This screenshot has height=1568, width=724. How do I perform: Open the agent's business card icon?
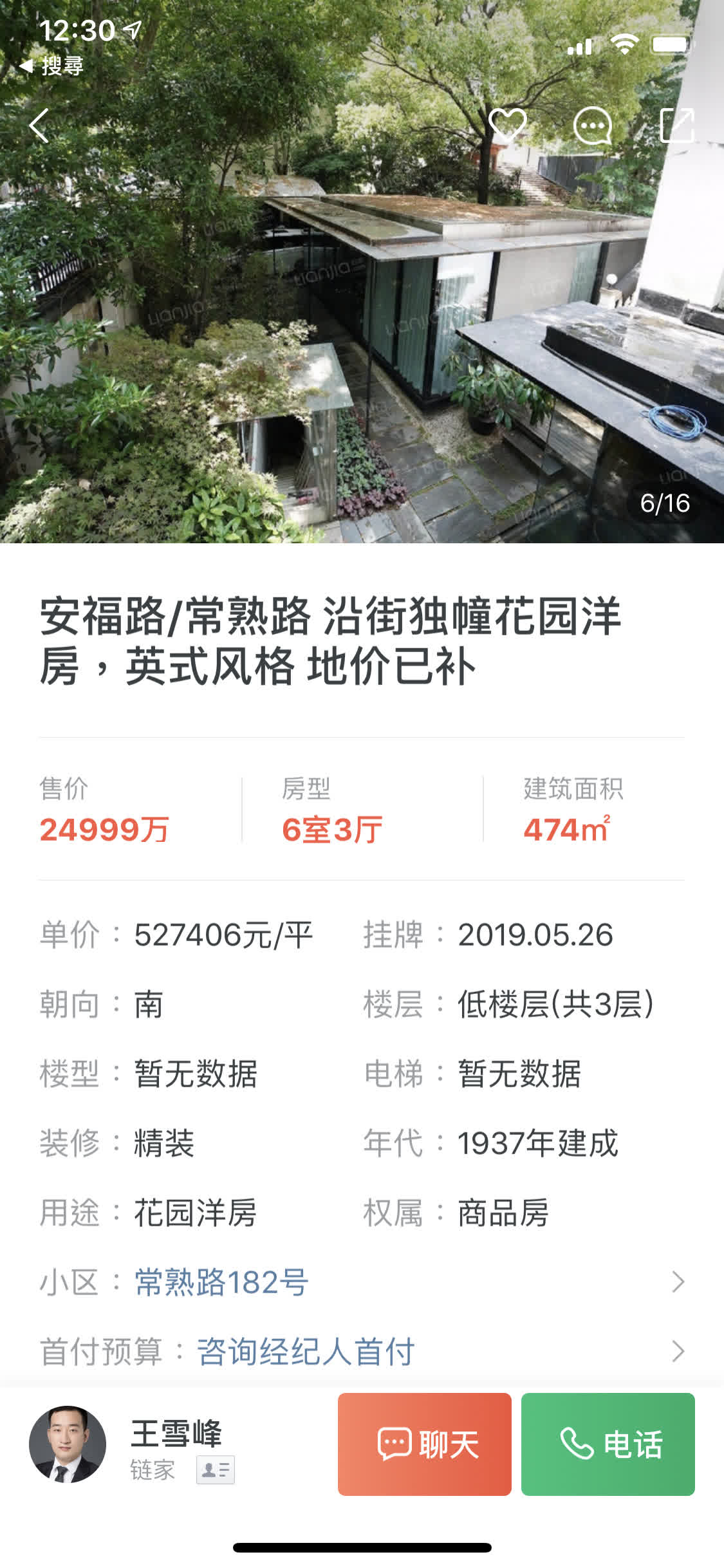(216, 1470)
